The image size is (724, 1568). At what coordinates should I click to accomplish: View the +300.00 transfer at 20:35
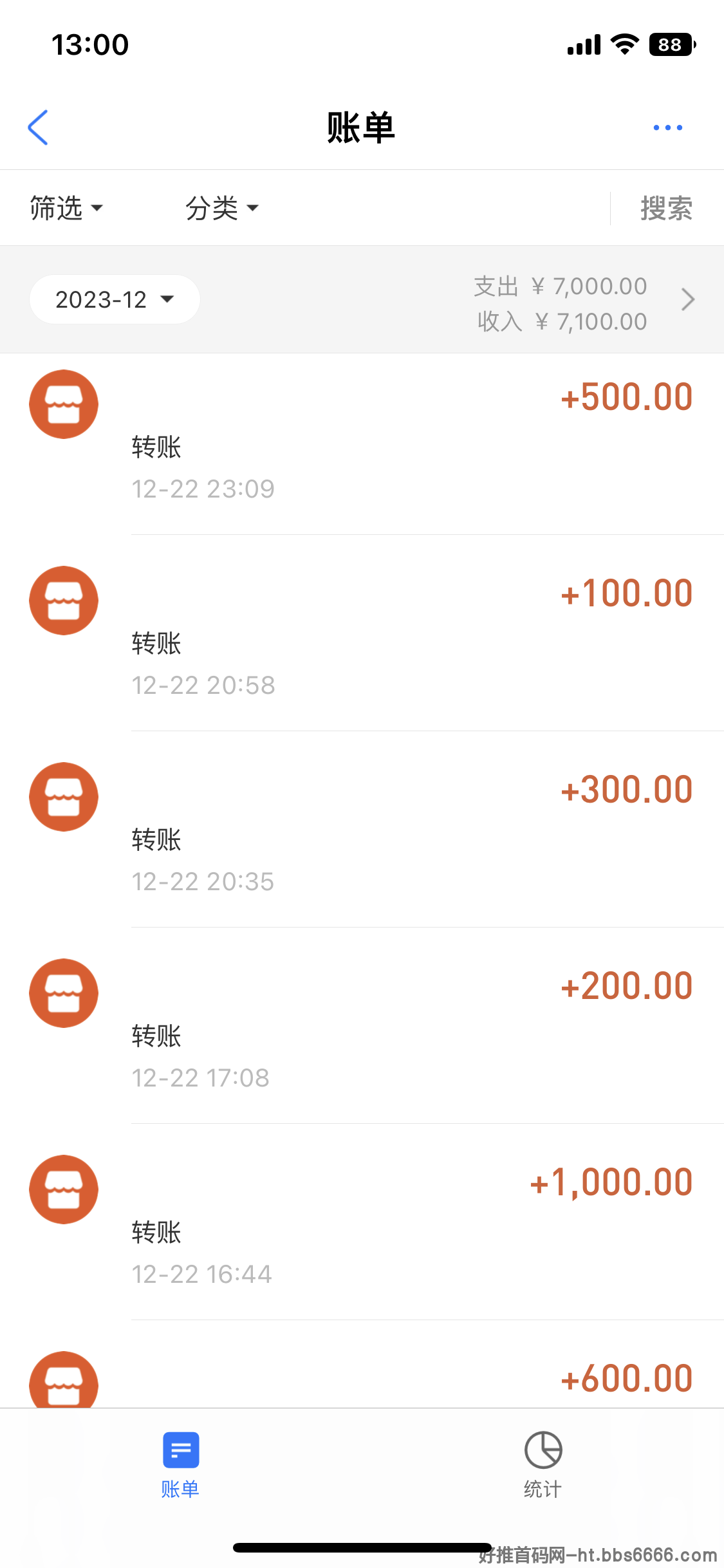[x=362, y=829]
